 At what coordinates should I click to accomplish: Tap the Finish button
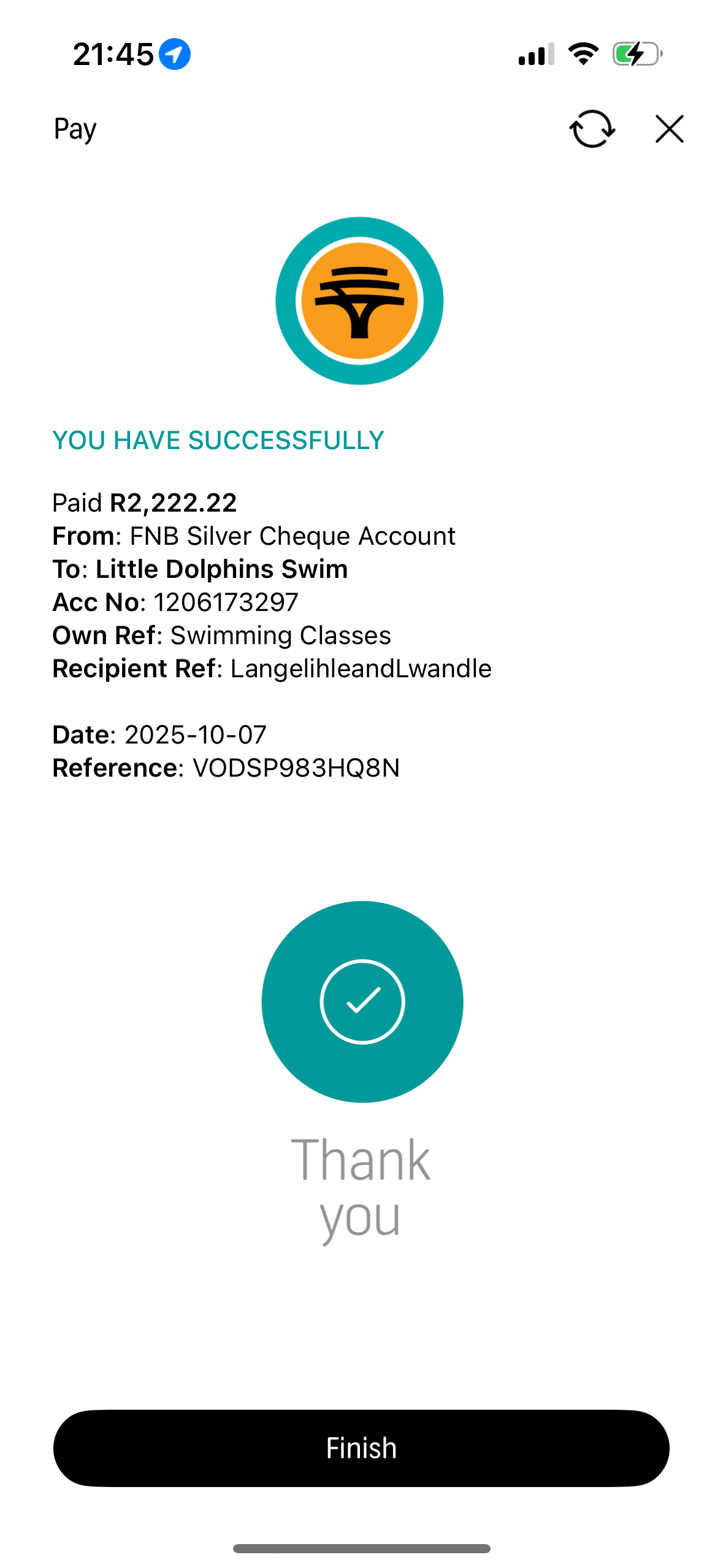click(x=361, y=1448)
